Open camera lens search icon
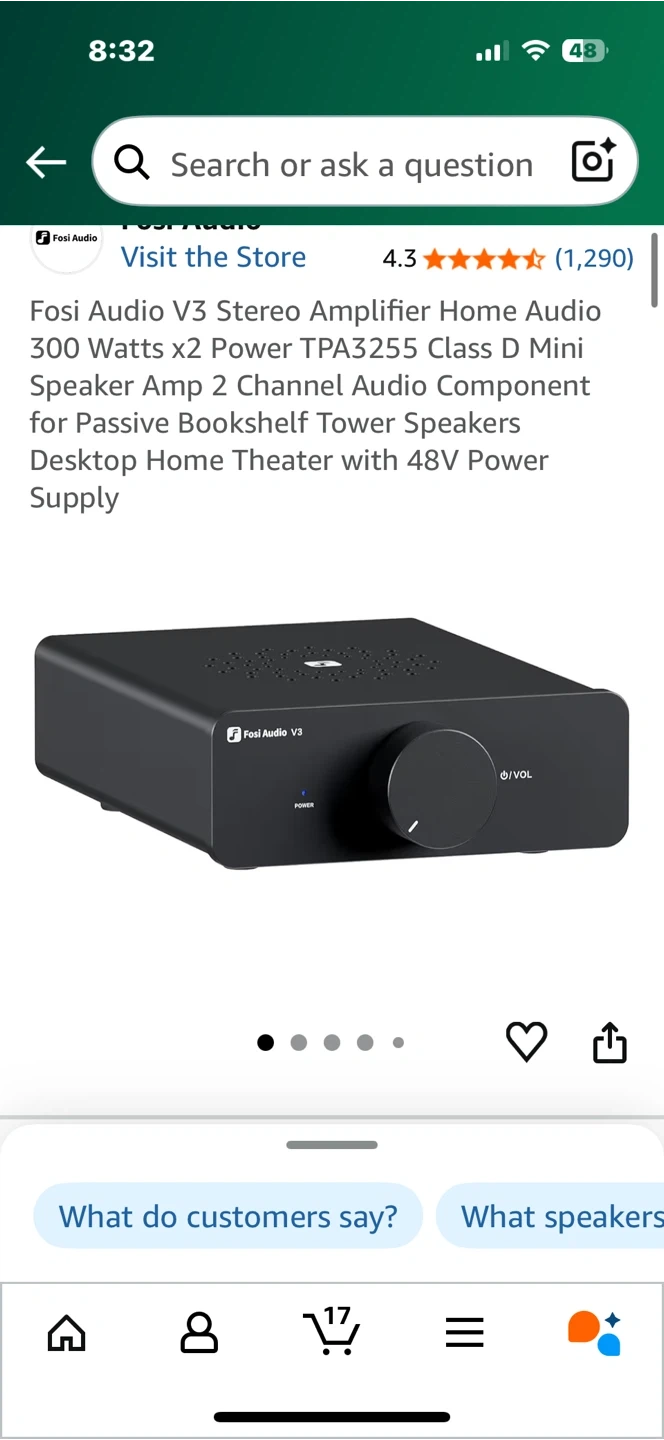Image resolution: width=664 pixels, height=1440 pixels. pyautogui.click(x=593, y=162)
